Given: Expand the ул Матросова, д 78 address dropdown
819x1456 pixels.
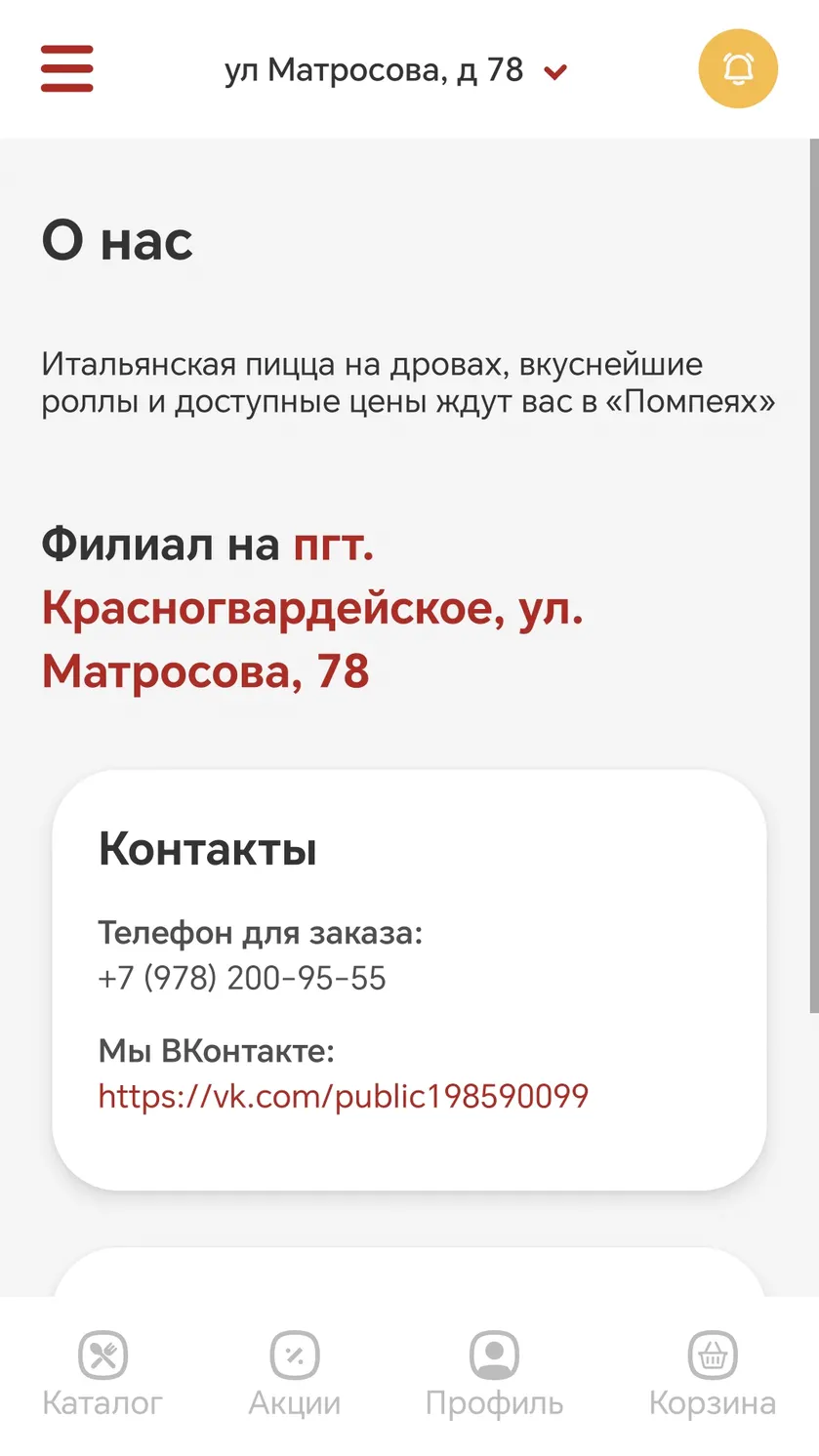Looking at the screenshot, I should (395, 70).
